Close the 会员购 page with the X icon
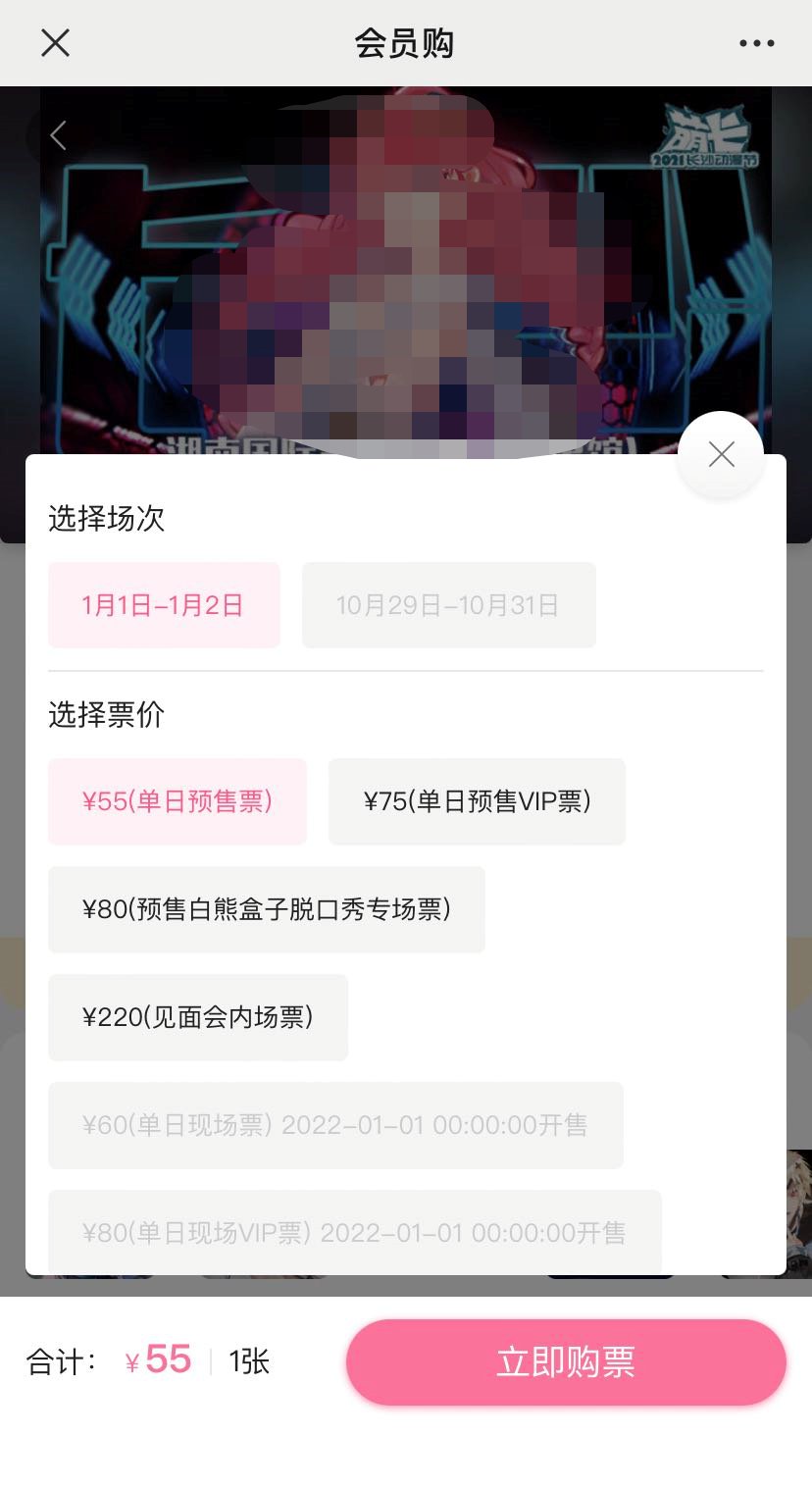812x1487 pixels. (55, 43)
